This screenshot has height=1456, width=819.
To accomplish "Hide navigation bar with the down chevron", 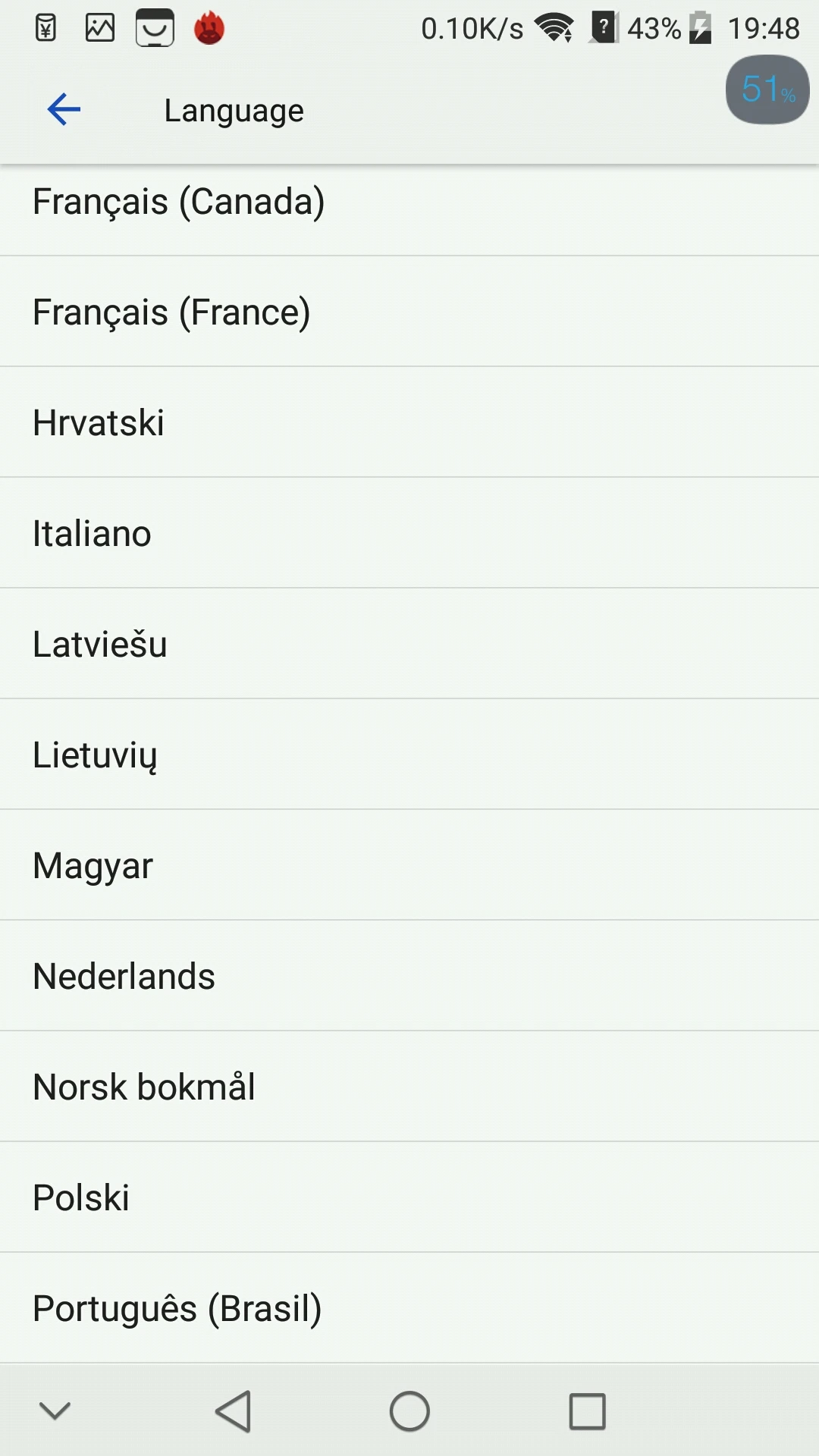I will (x=55, y=1410).
